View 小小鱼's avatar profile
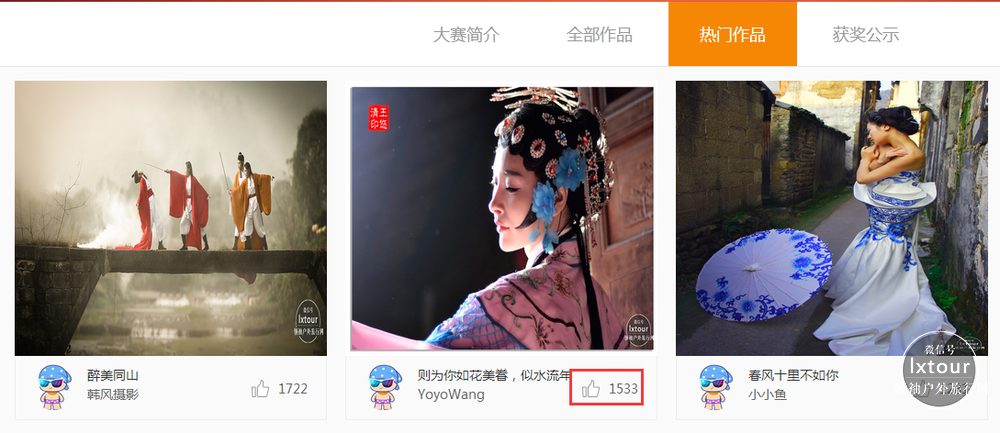Image resolution: width=1000 pixels, height=433 pixels. tap(716, 386)
